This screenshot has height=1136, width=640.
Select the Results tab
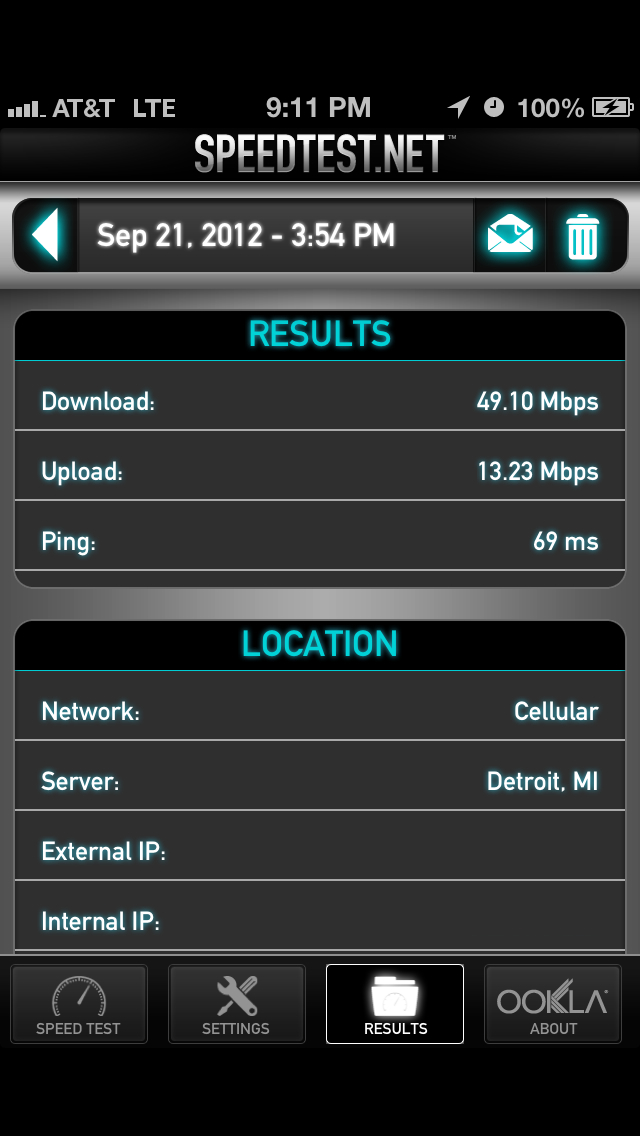coord(395,1004)
